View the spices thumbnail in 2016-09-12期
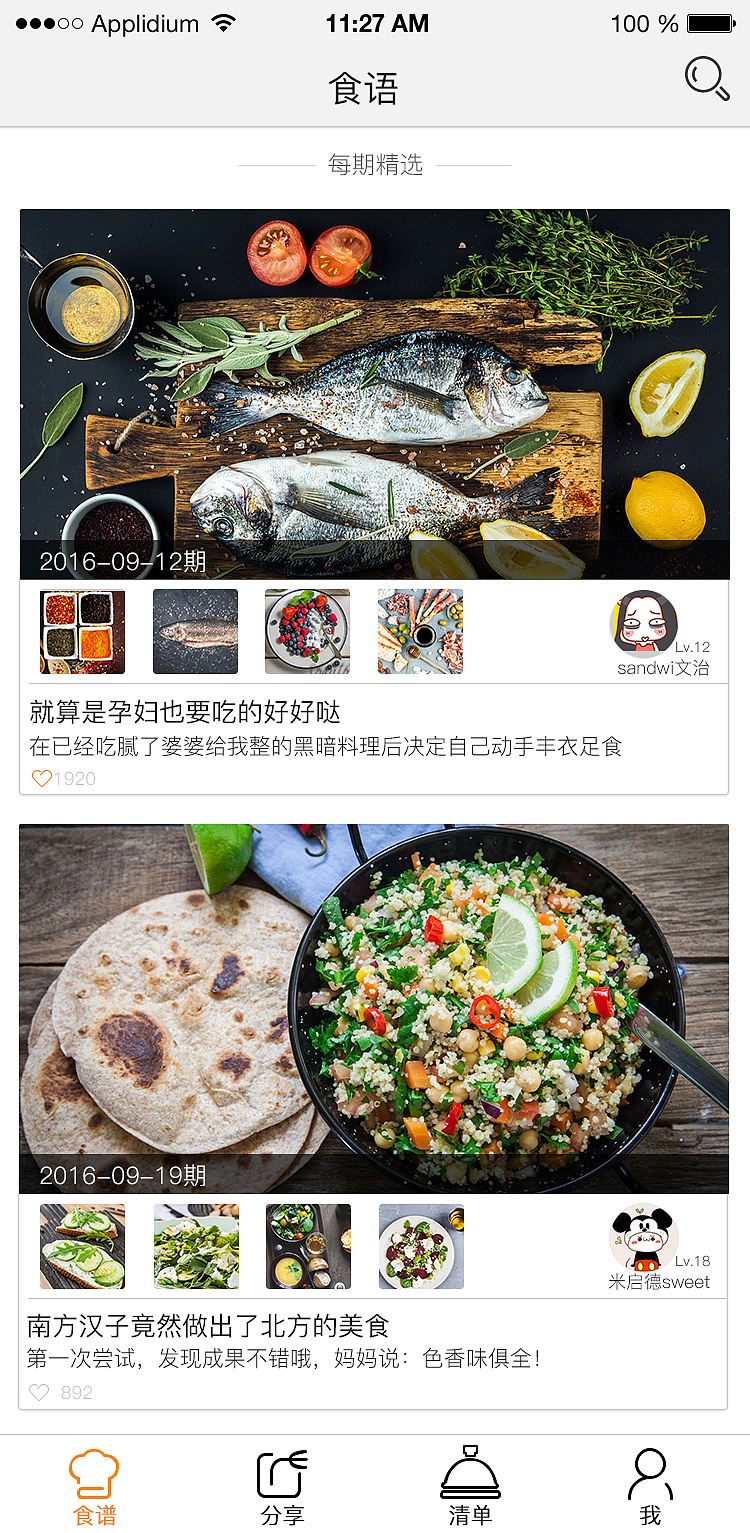Viewport: 750px width, 1533px height. click(x=82, y=632)
